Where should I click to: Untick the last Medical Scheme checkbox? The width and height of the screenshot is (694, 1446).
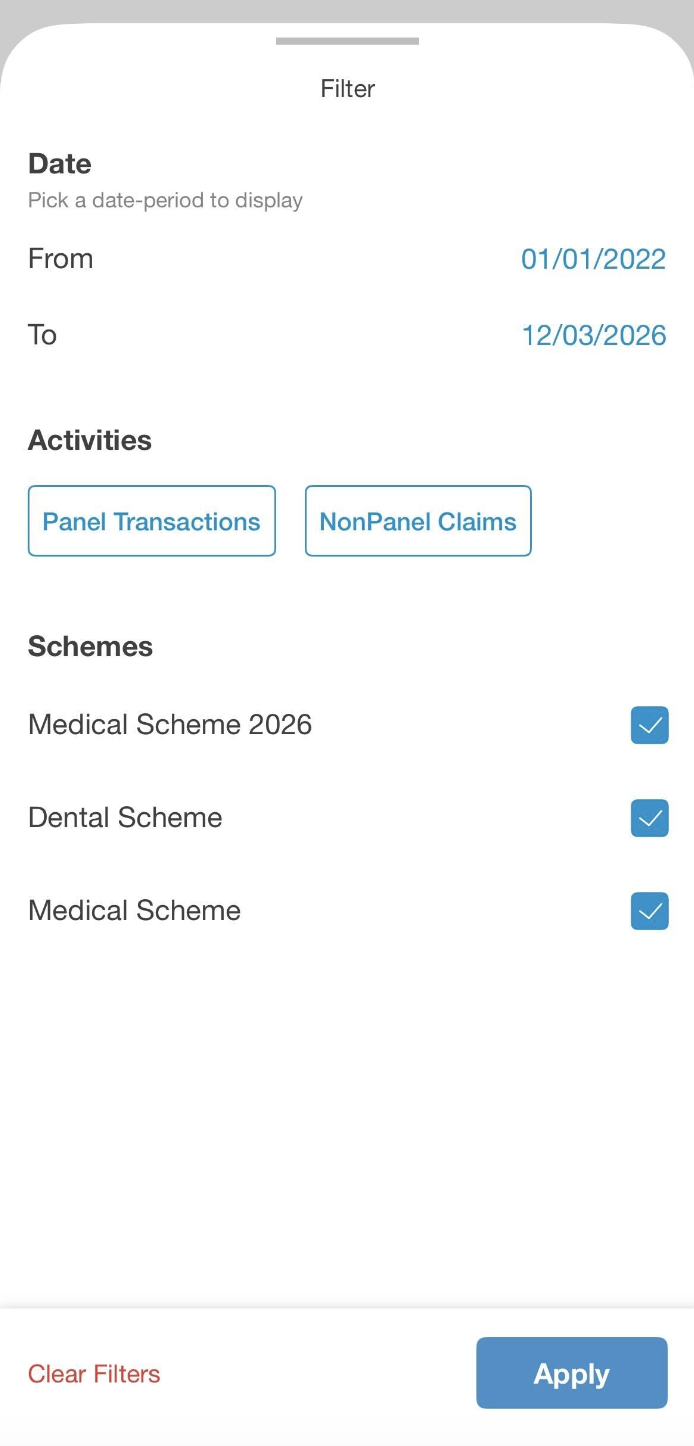[649, 911]
